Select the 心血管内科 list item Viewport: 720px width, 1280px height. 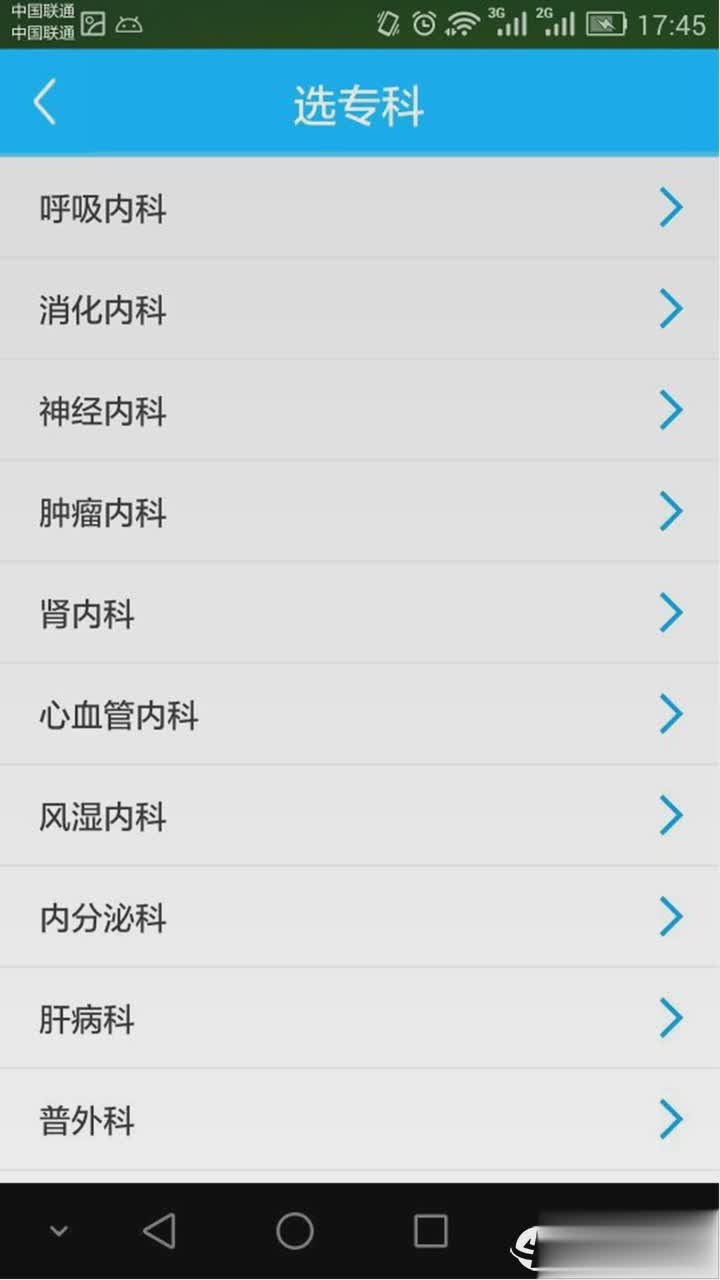(x=360, y=714)
